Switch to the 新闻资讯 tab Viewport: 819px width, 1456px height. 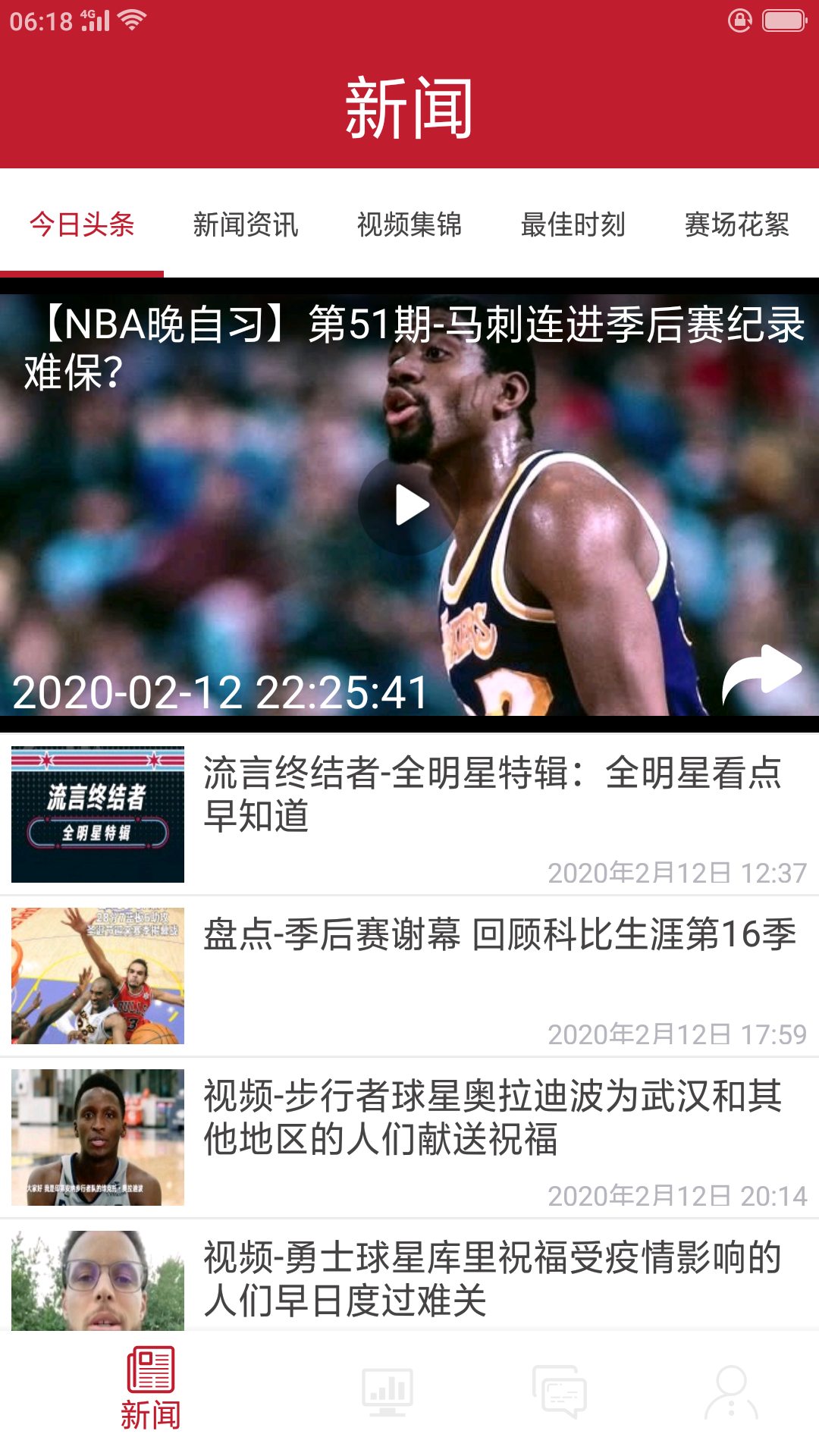[x=246, y=224]
